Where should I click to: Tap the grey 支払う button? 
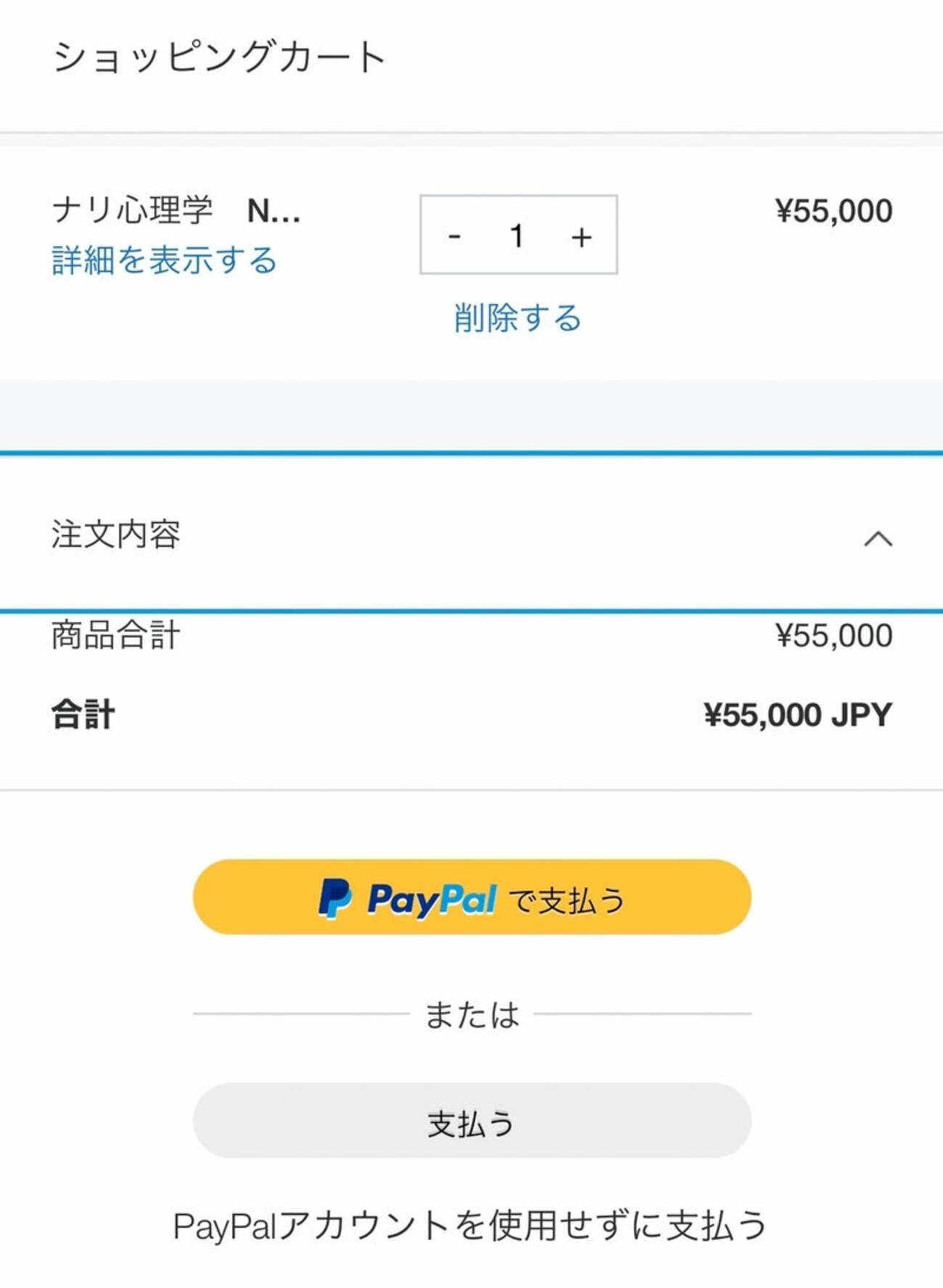pos(471,1121)
